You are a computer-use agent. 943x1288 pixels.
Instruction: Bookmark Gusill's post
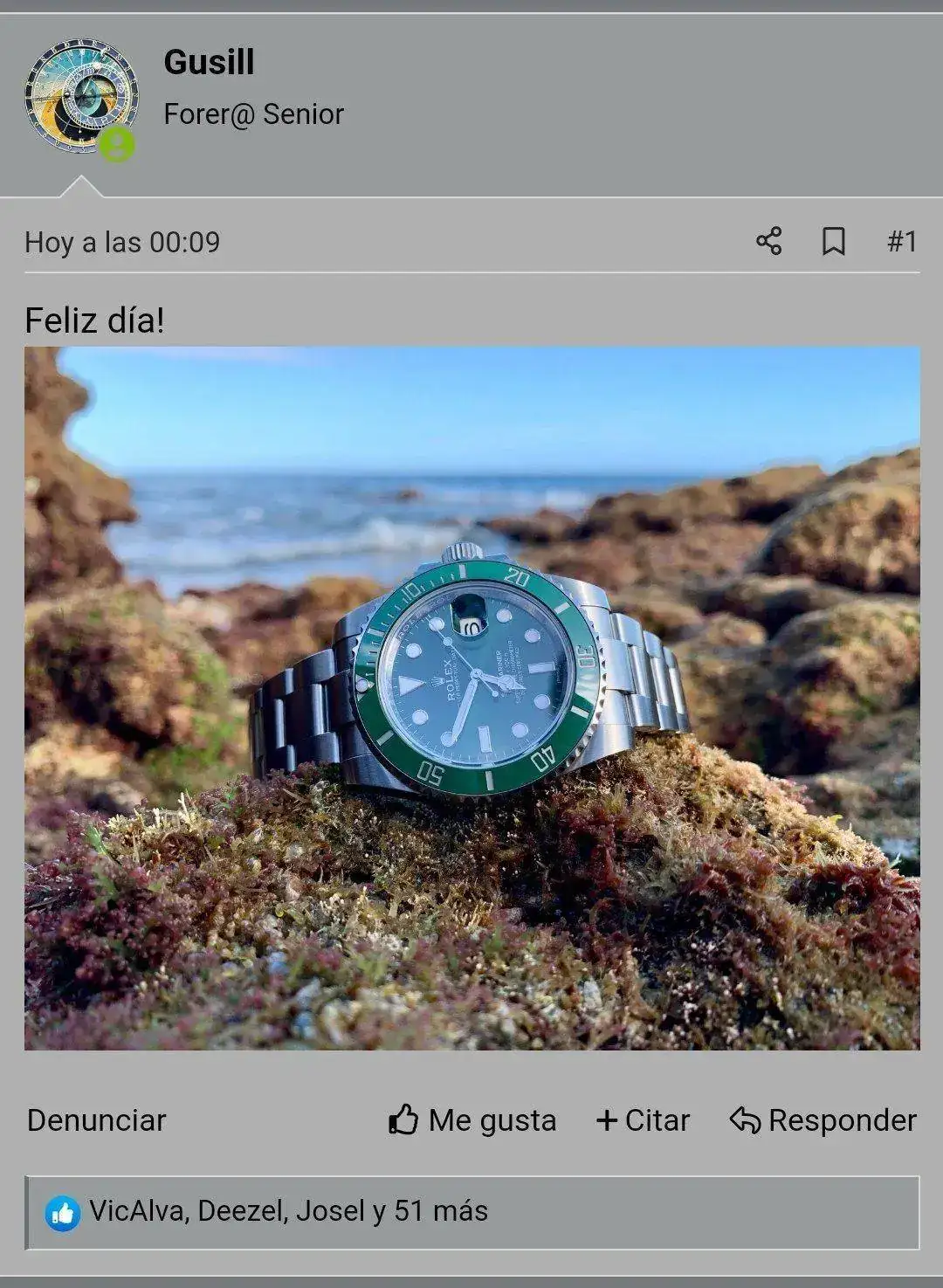[x=833, y=241]
